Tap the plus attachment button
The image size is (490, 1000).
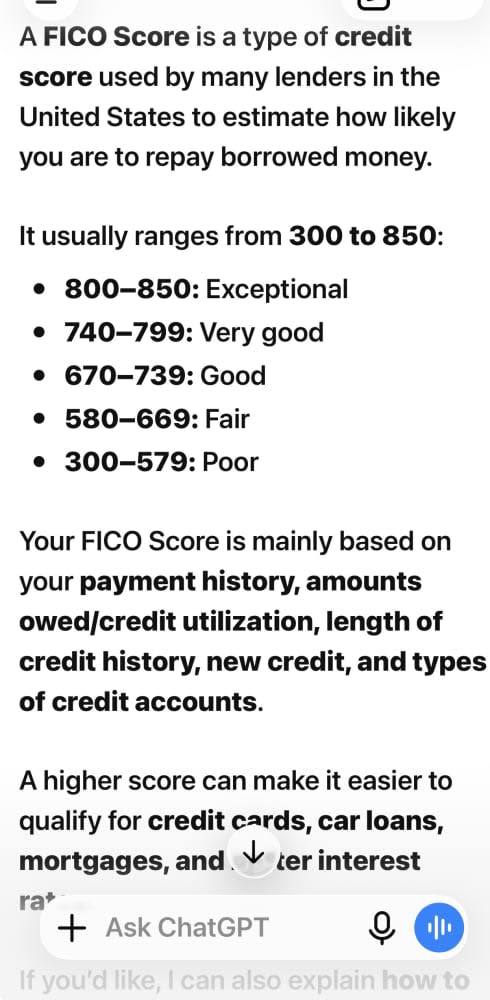[71, 927]
